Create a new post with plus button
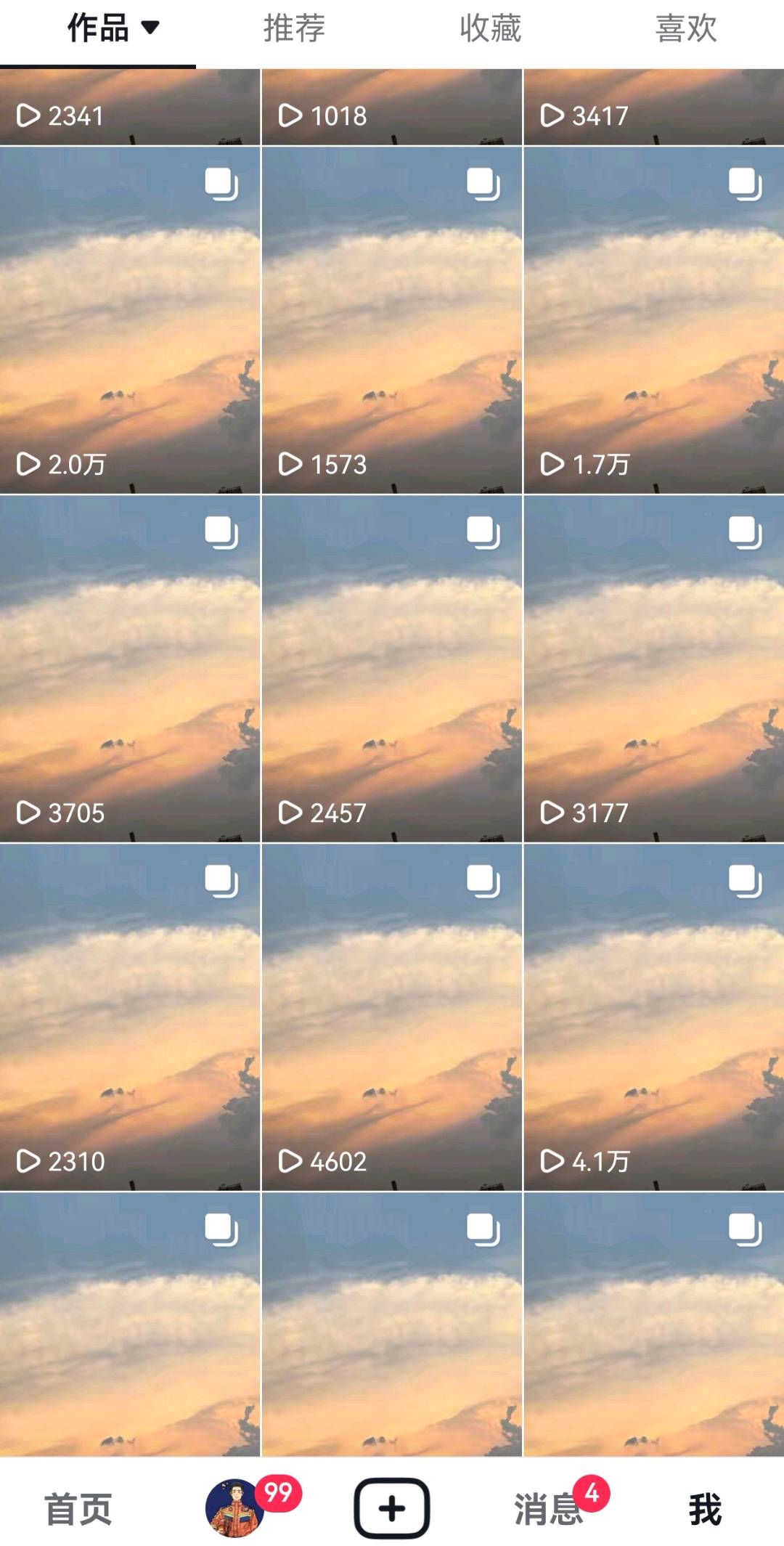This screenshot has height=1546, width=784. point(392,1509)
